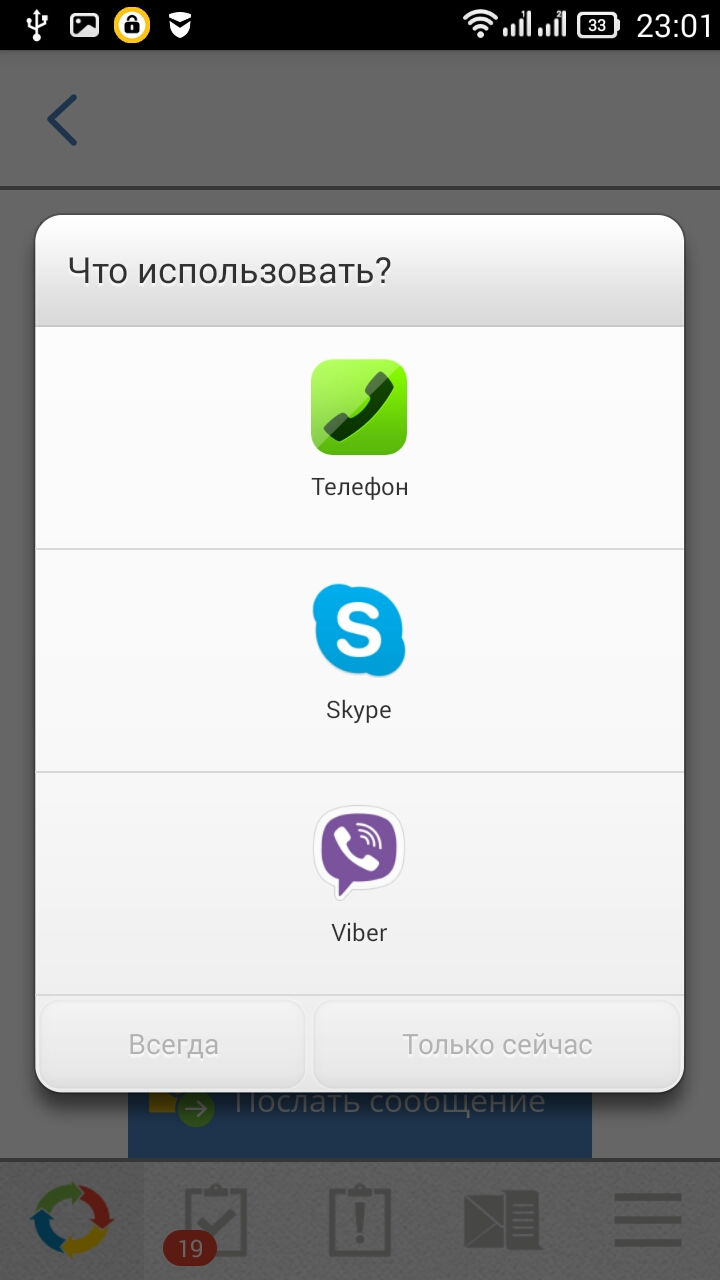Tap the Всегда button
This screenshot has width=720, height=1280.
173,1045
